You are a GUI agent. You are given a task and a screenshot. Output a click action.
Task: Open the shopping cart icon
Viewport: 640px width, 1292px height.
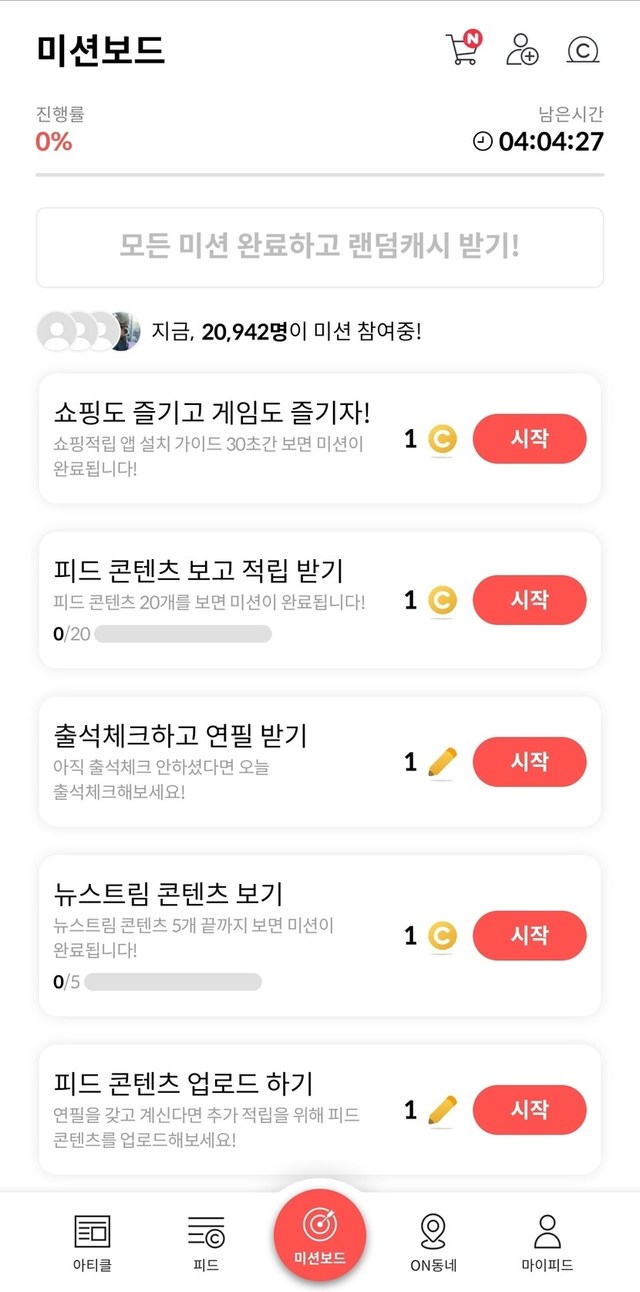(x=463, y=48)
